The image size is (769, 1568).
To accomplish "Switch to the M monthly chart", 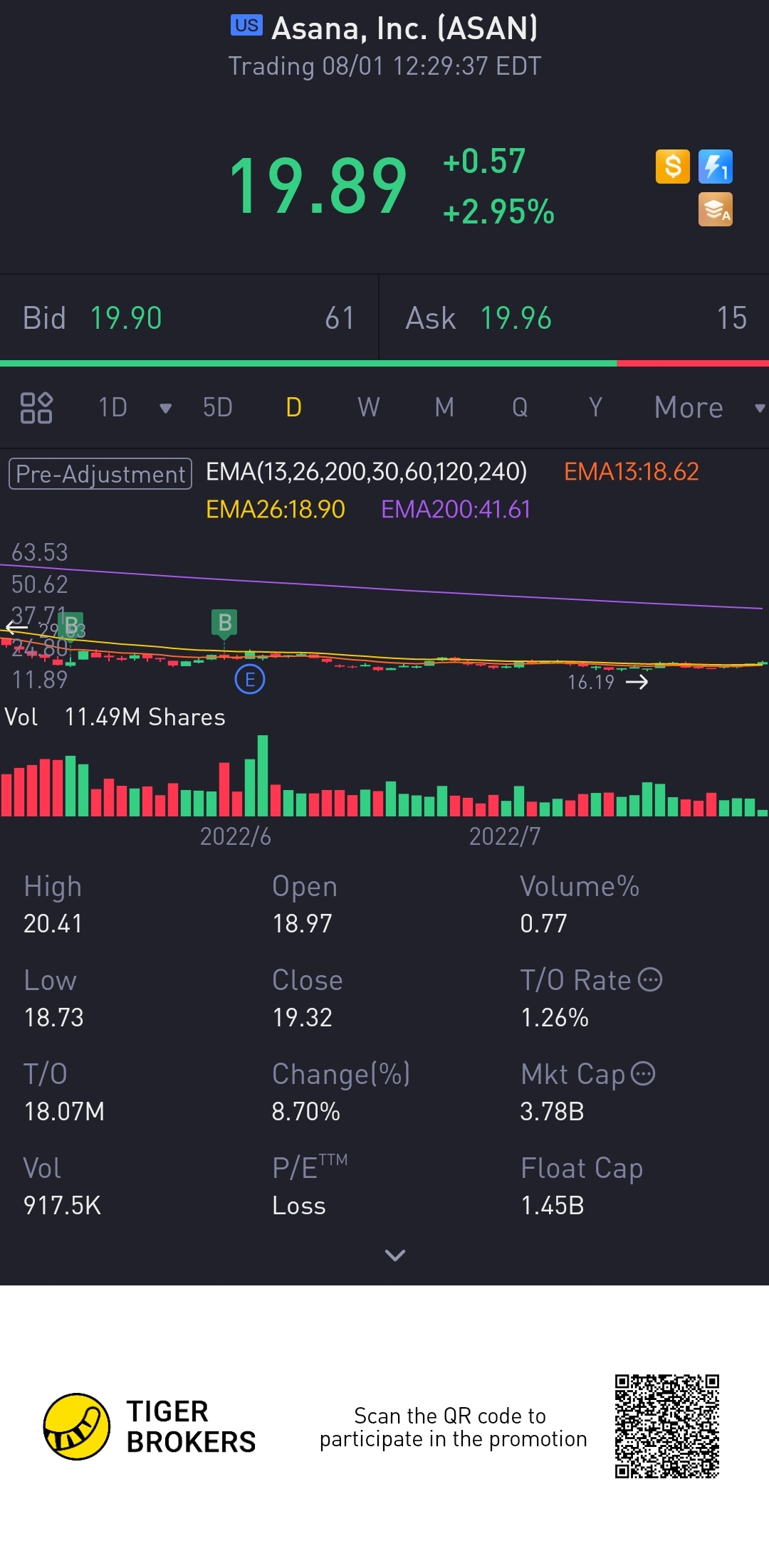I will (444, 408).
